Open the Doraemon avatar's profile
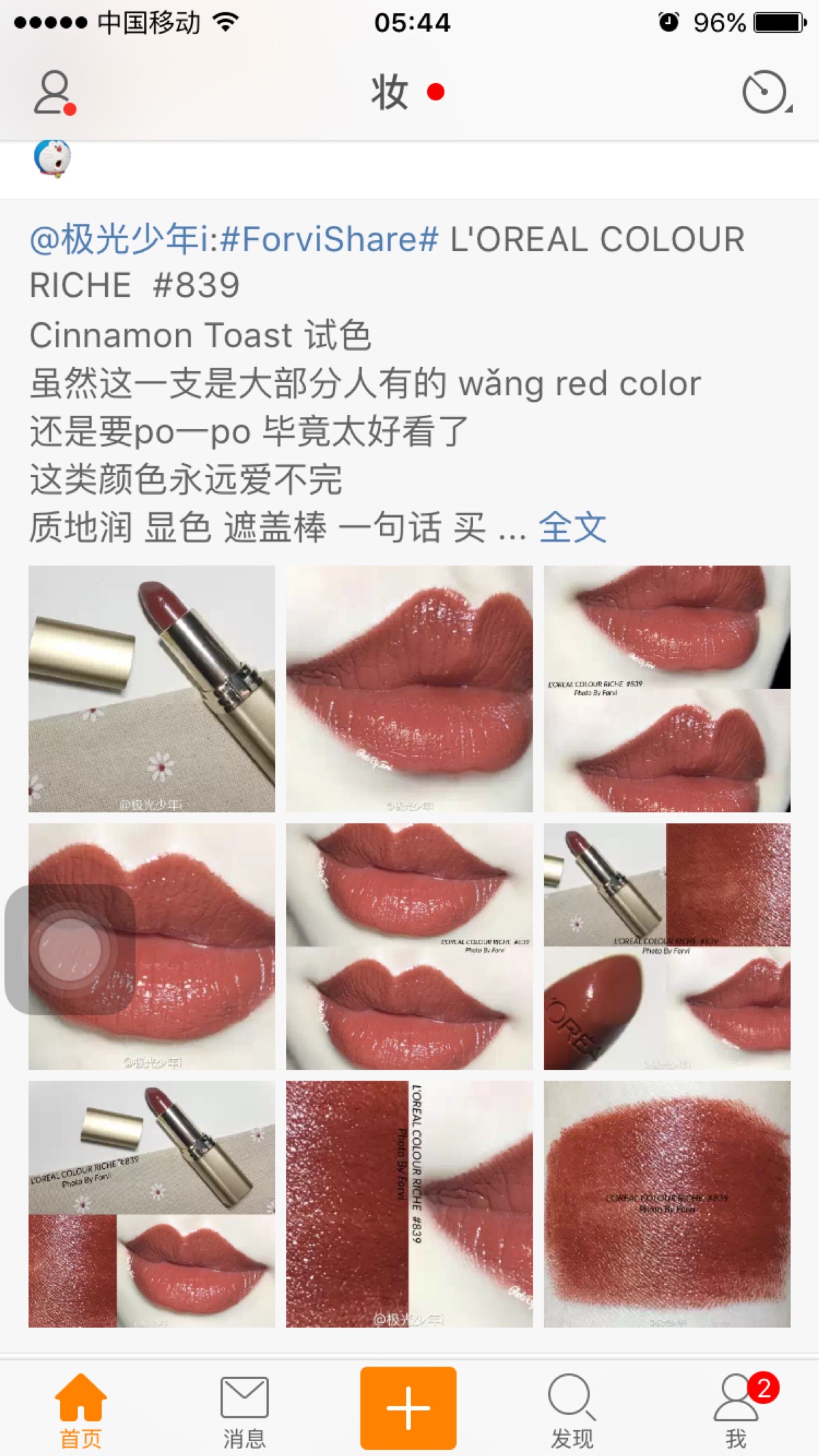The width and height of the screenshot is (819, 1456). pos(53,158)
